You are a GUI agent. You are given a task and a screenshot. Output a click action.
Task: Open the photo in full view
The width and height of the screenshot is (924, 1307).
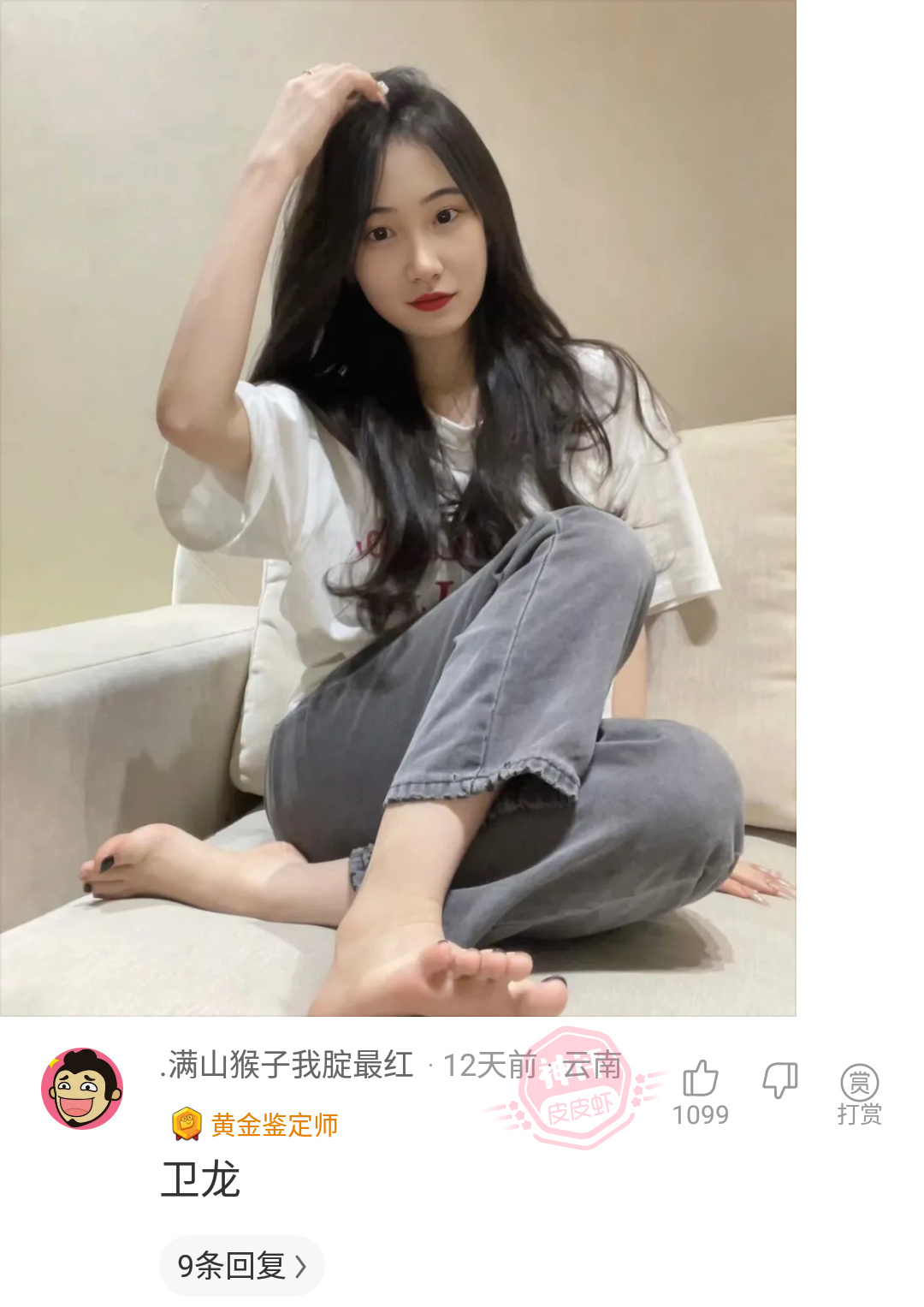coord(398,508)
